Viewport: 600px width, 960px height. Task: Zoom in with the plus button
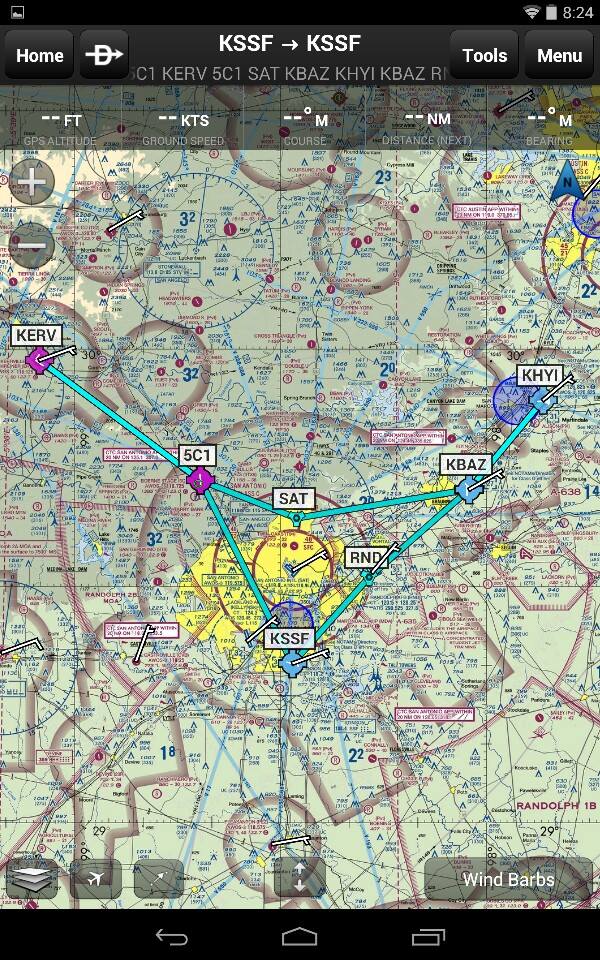click(x=32, y=182)
